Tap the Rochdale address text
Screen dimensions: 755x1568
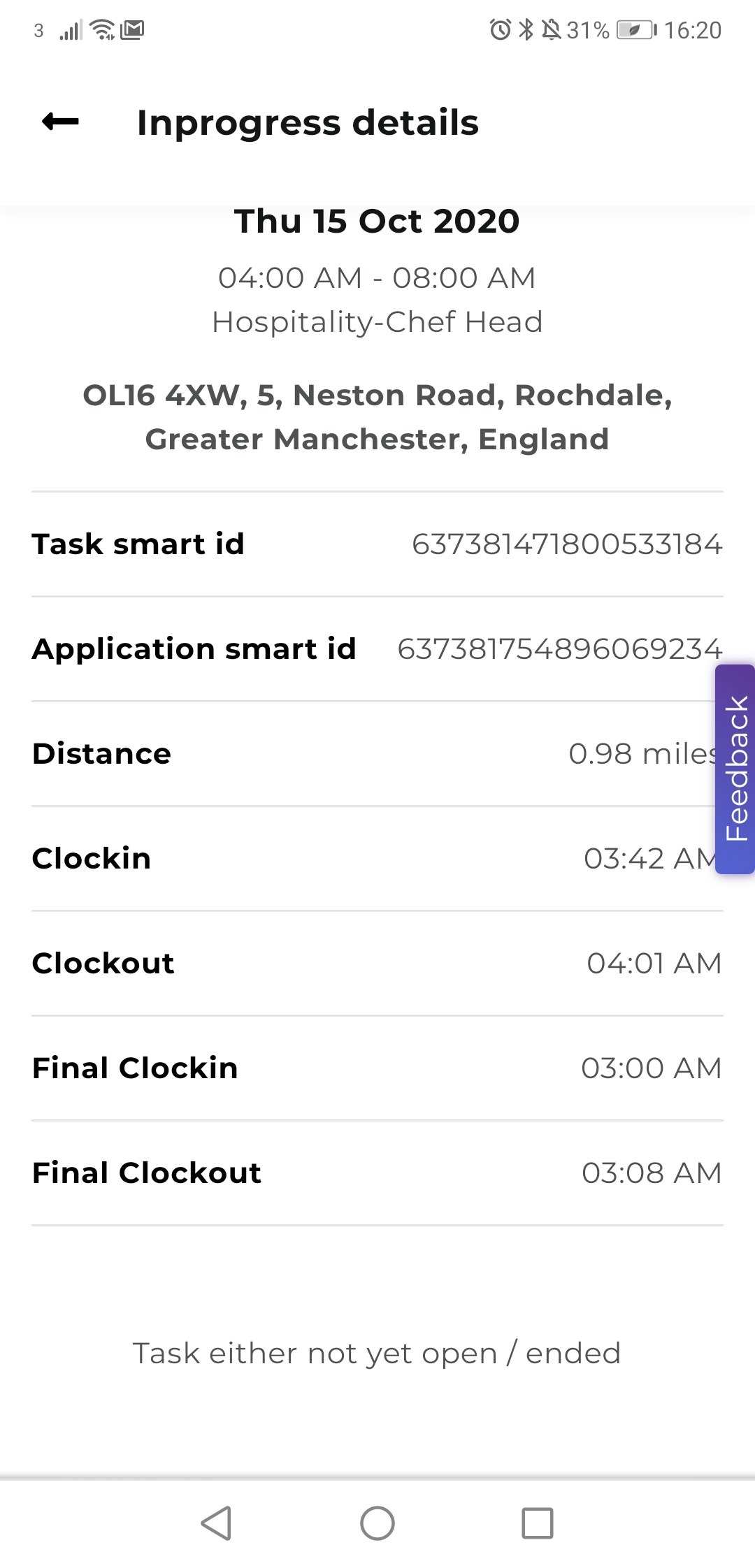click(x=377, y=416)
